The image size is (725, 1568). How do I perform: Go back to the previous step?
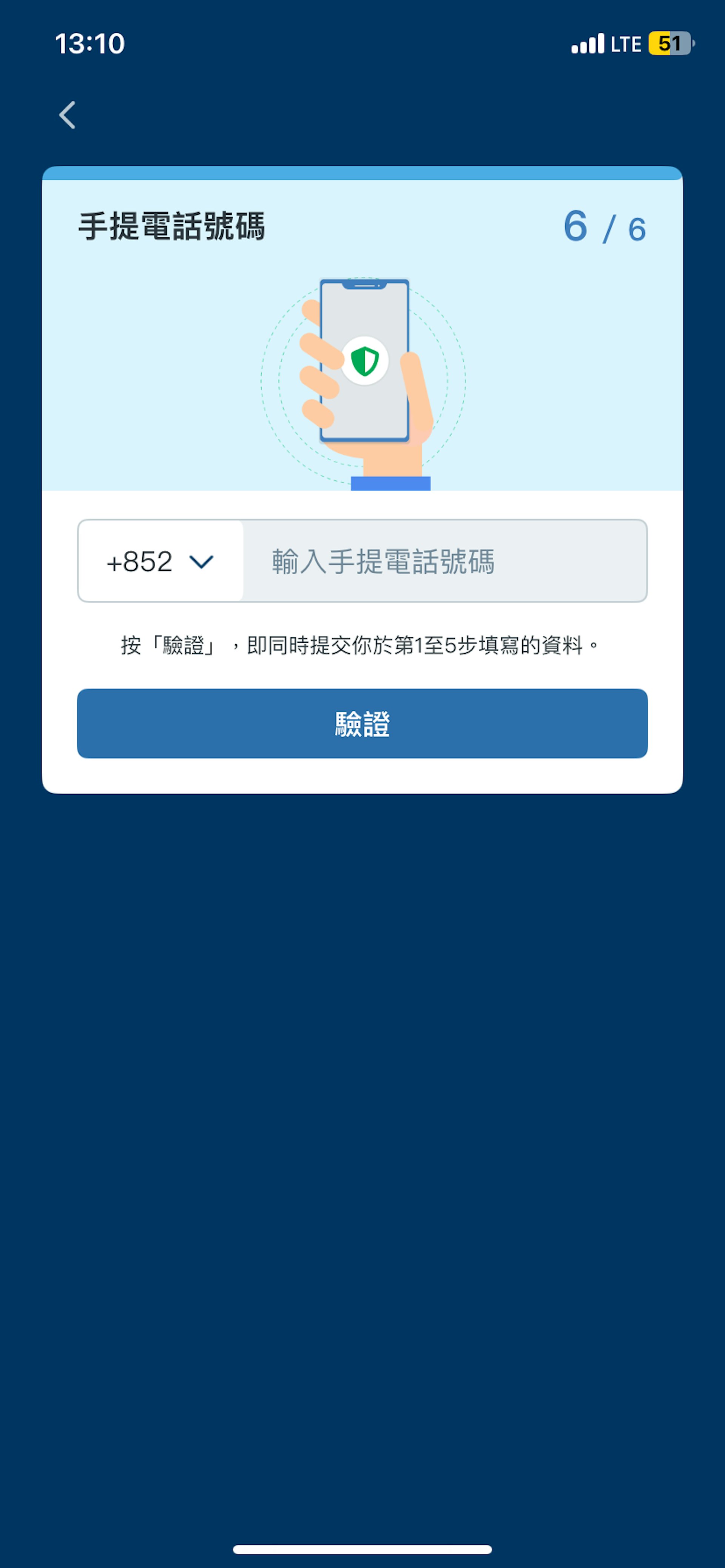67,115
